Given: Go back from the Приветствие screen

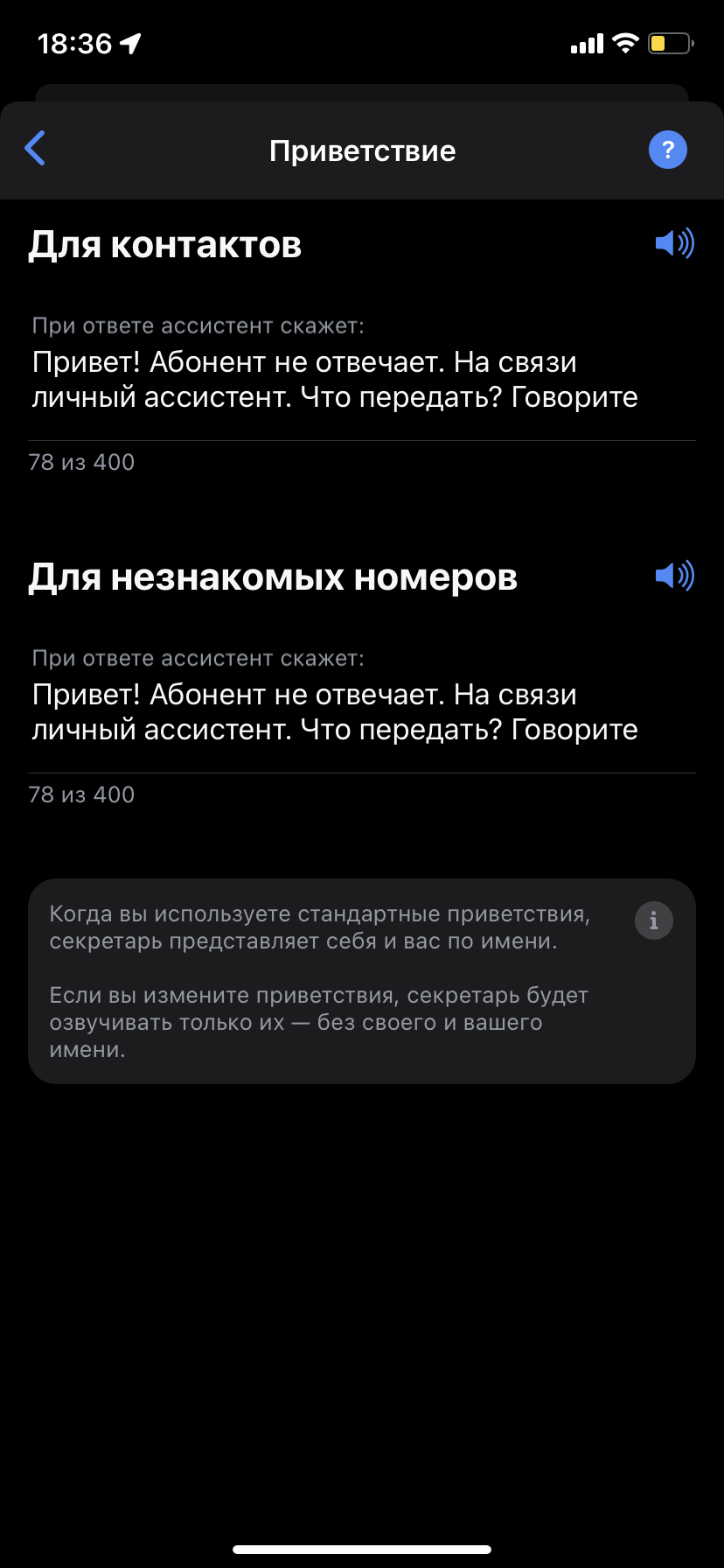Looking at the screenshot, I should tap(35, 149).
